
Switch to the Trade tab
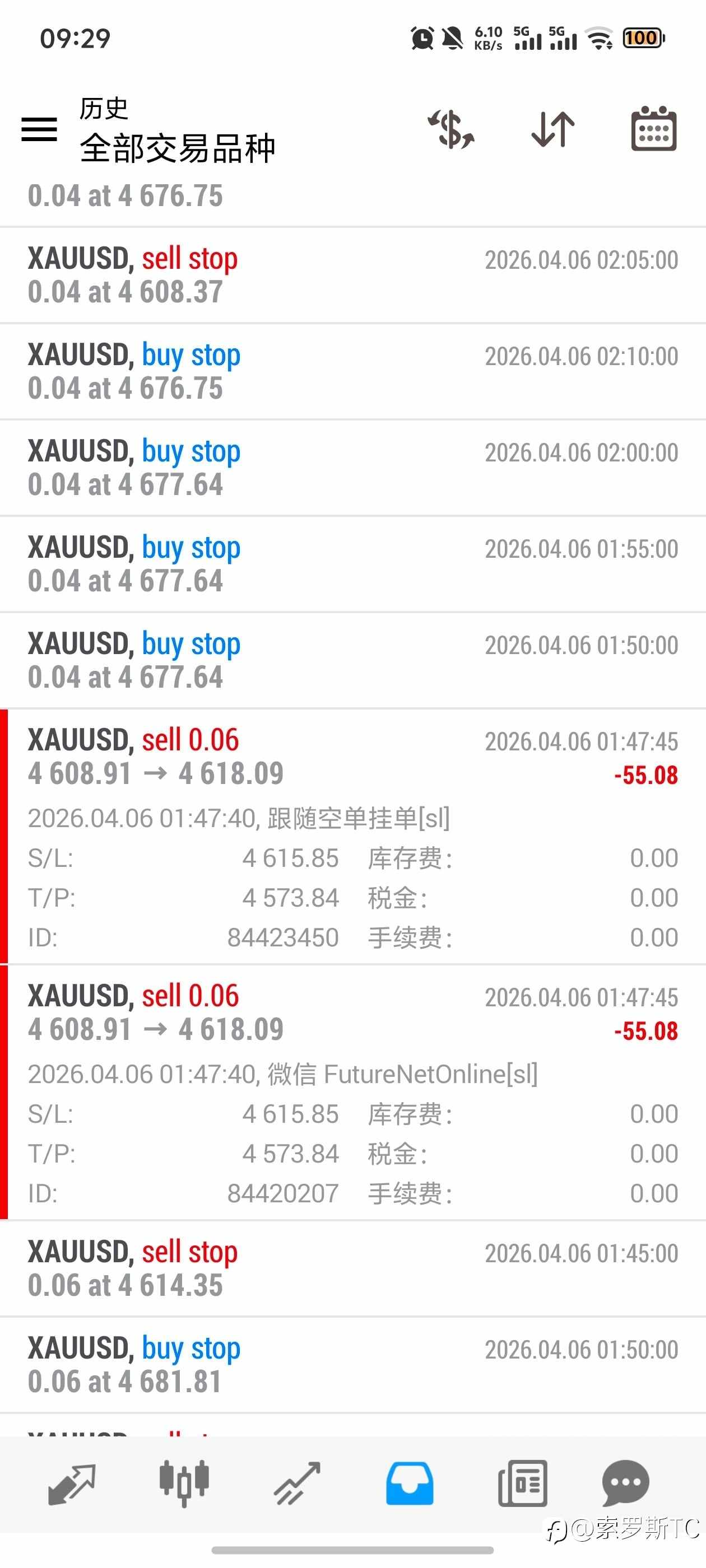click(296, 1484)
